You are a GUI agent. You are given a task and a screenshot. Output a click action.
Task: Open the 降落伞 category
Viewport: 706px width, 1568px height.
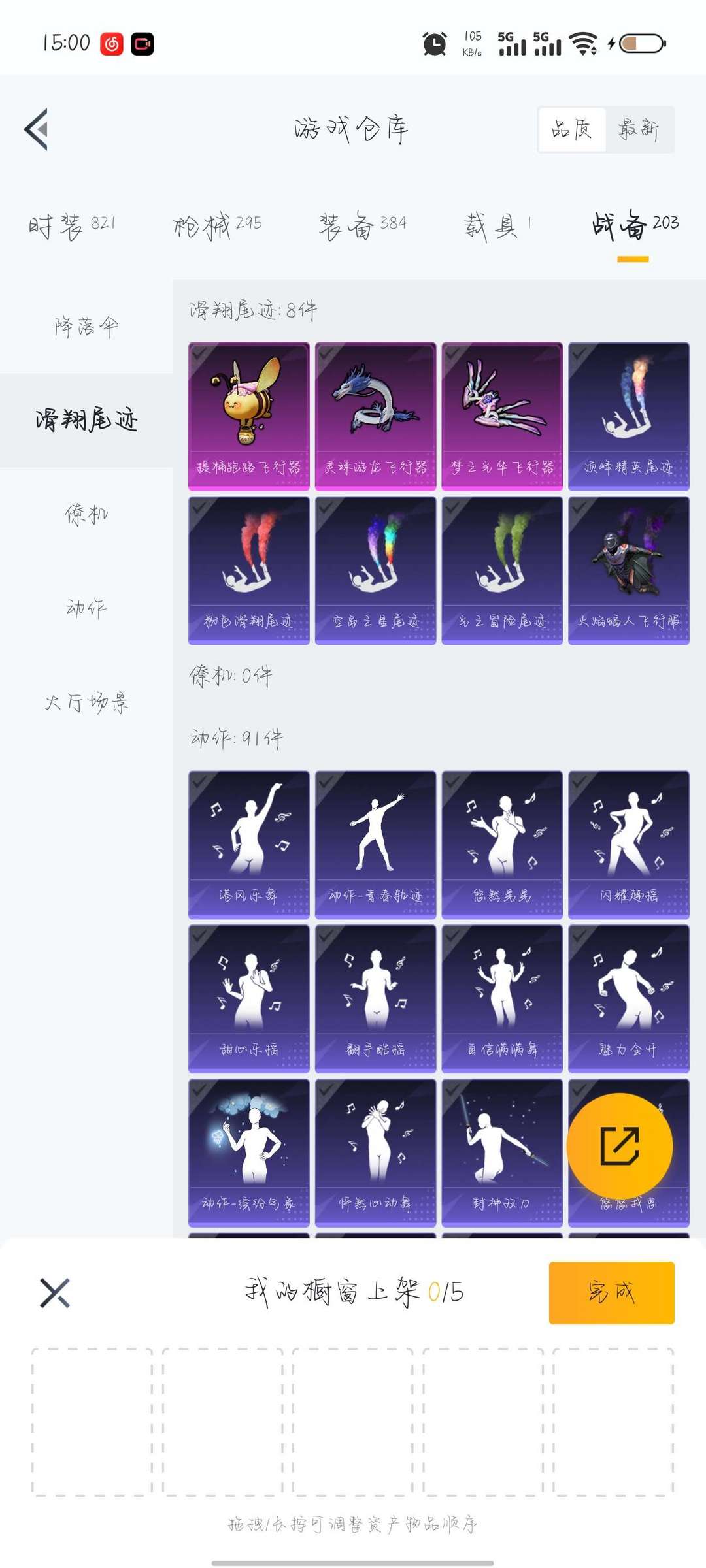click(x=86, y=326)
